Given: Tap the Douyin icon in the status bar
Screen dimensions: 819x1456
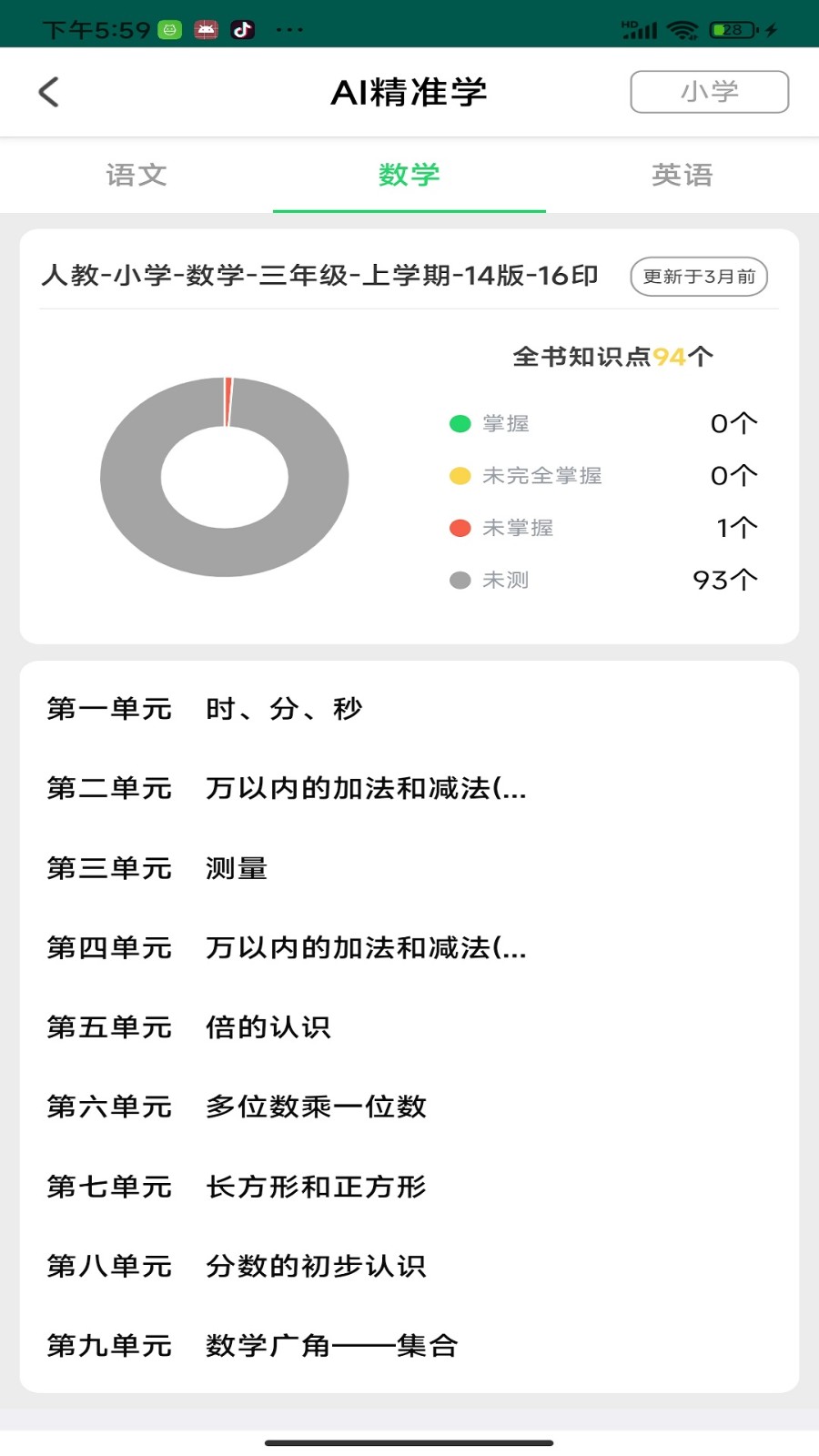Looking at the screenshot, I should click(240, 28).
